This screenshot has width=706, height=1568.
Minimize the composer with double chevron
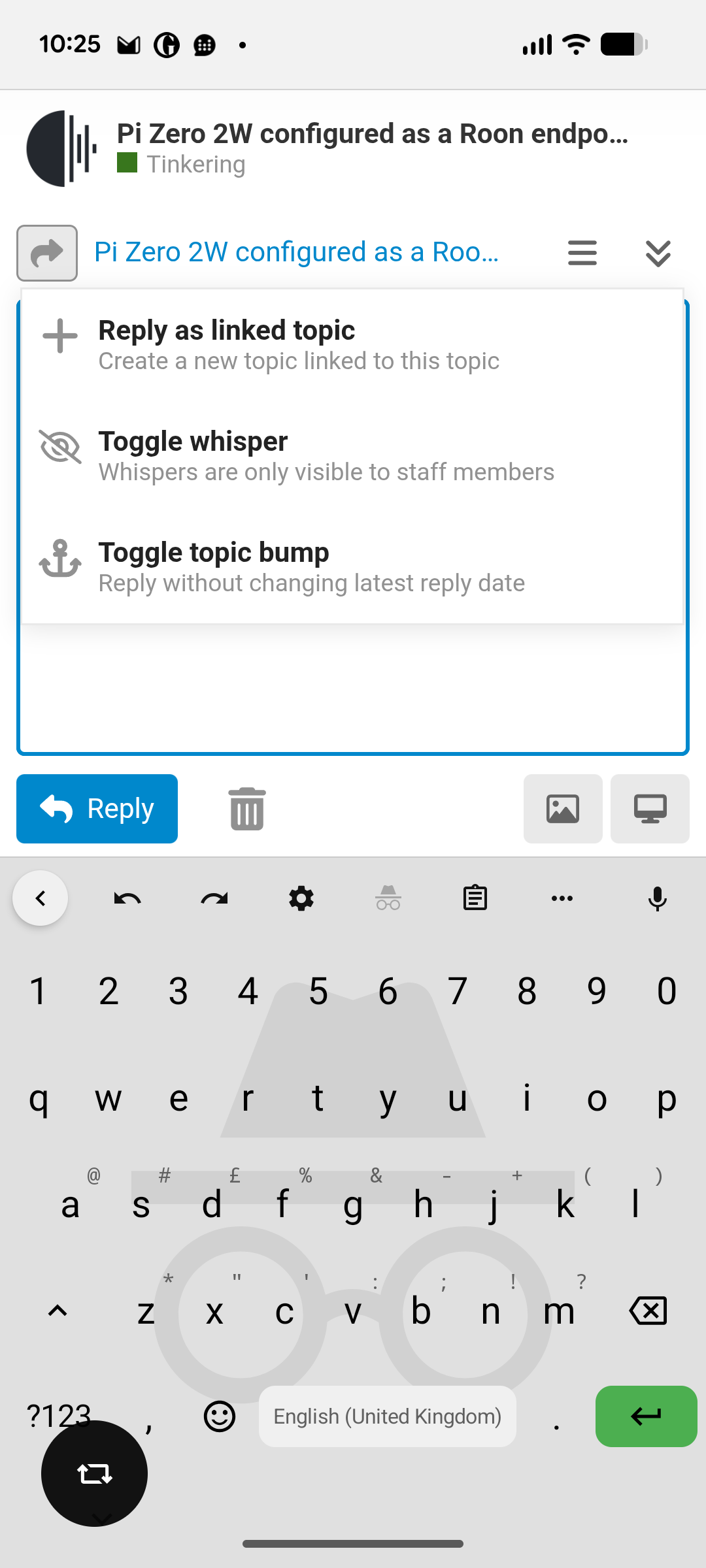(658, 253)
